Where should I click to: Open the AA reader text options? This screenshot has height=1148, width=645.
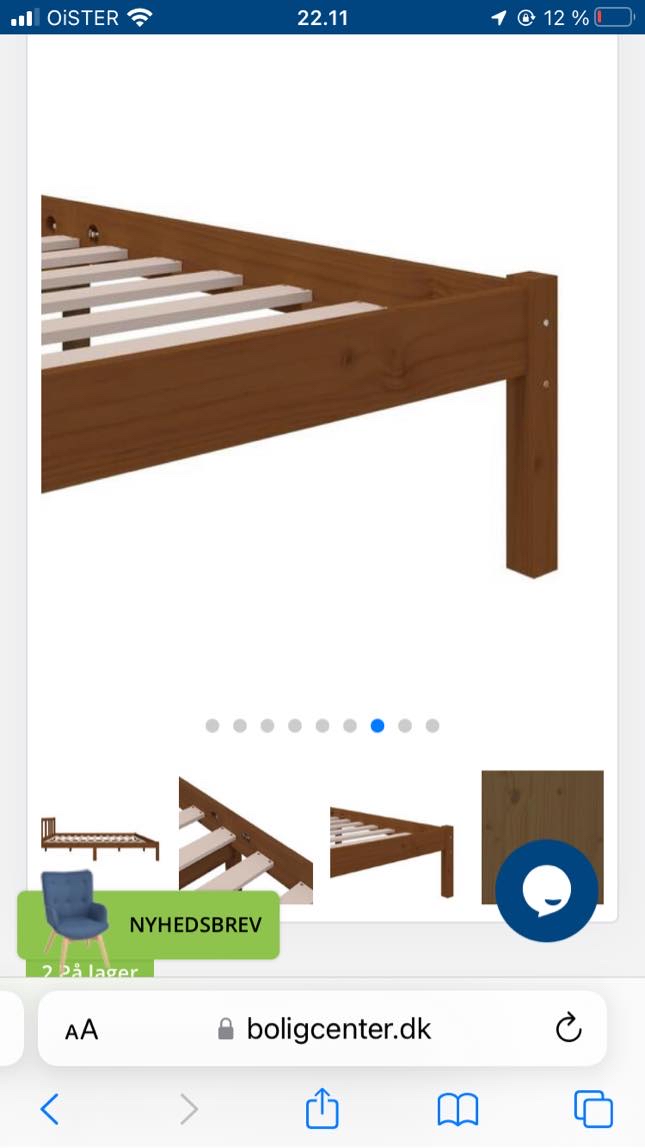[x=81, y=1030]
